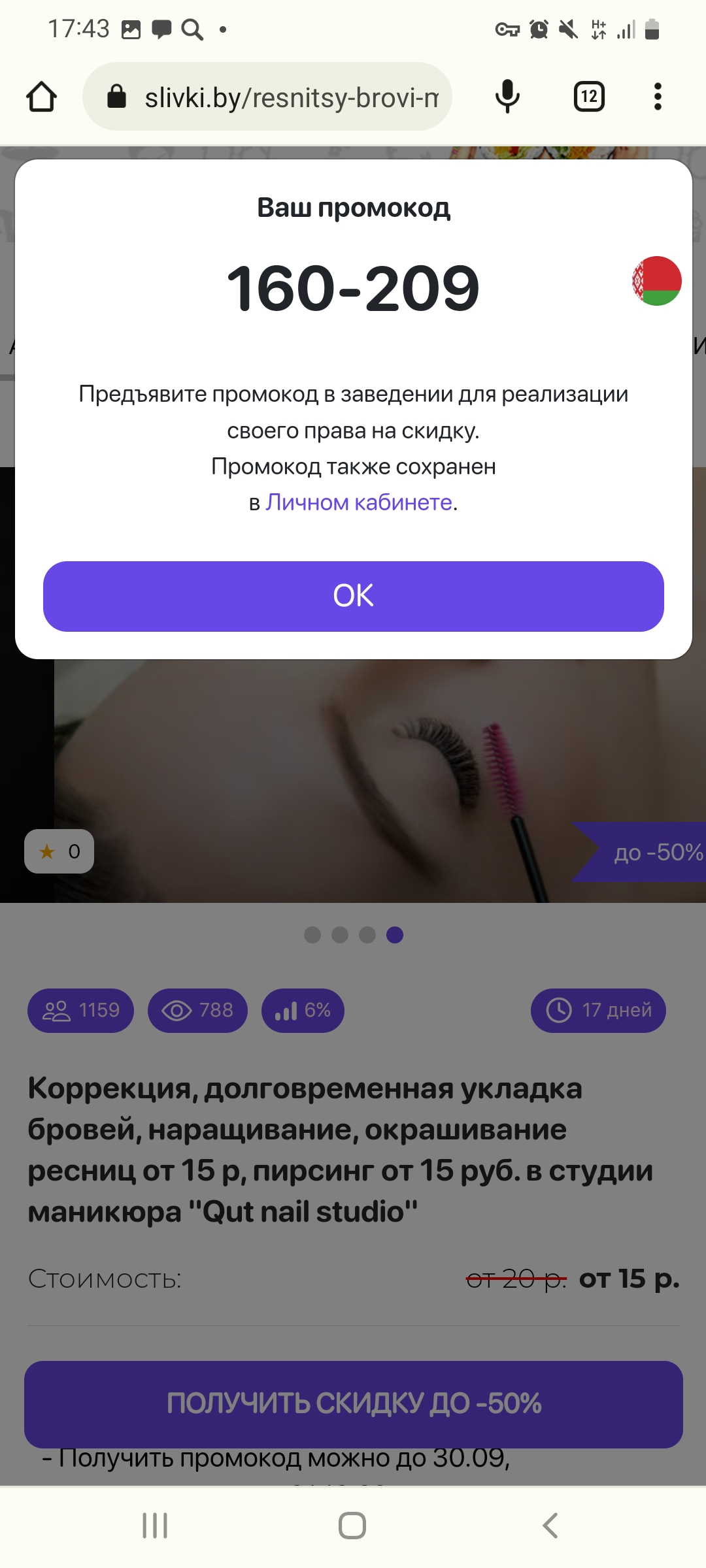Tap the browser home button

(x=42, y=97)
